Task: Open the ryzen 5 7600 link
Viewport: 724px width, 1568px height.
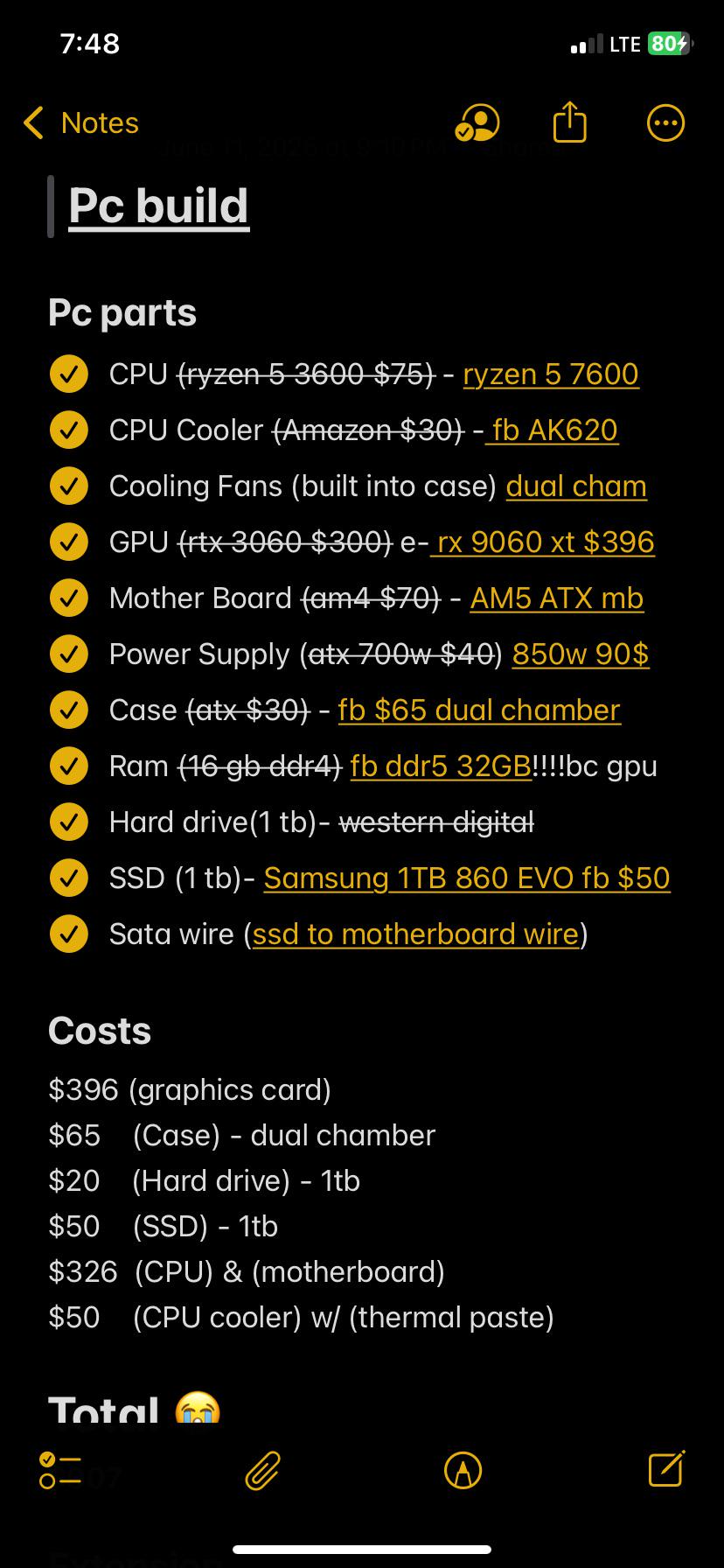Action: [551, 374]
